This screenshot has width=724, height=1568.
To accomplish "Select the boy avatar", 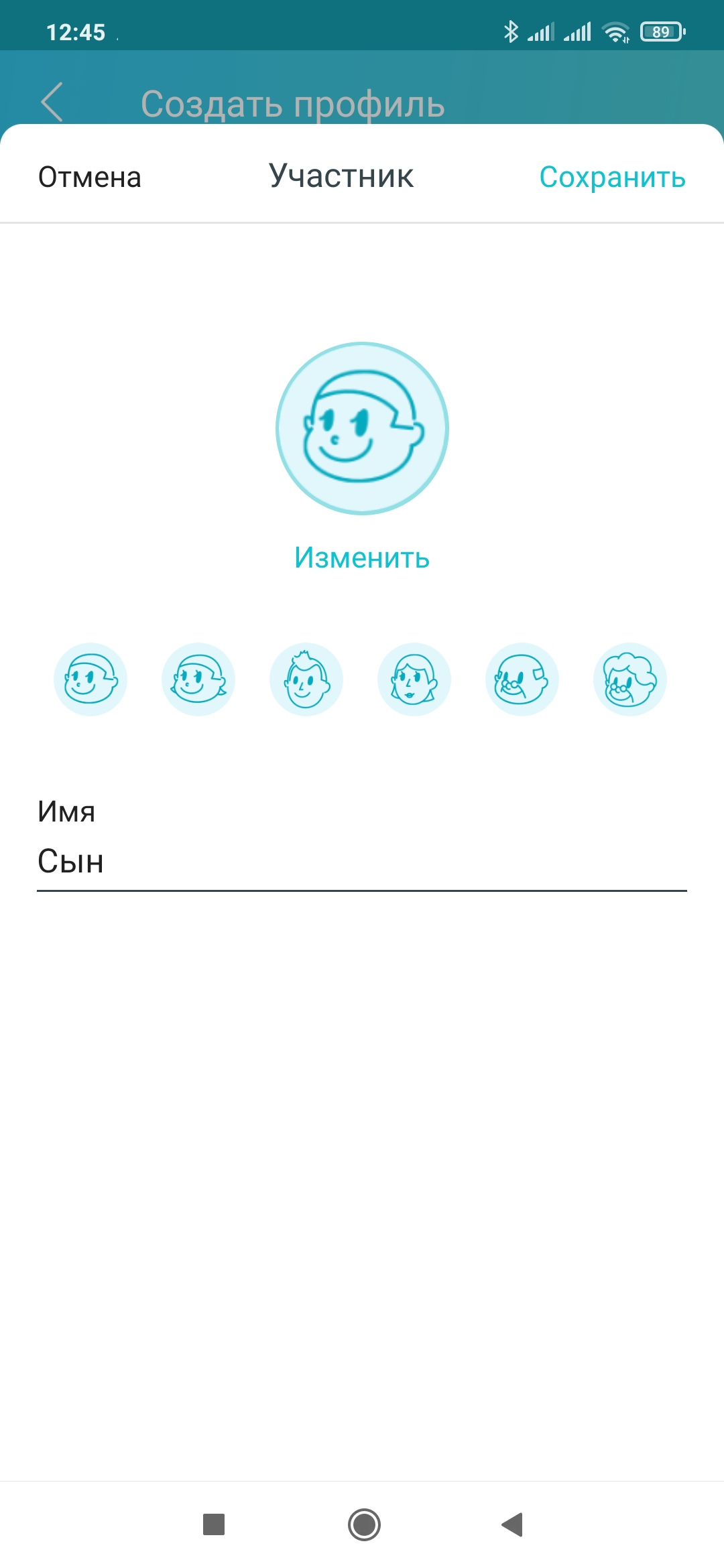I will [x=90, y=679].
